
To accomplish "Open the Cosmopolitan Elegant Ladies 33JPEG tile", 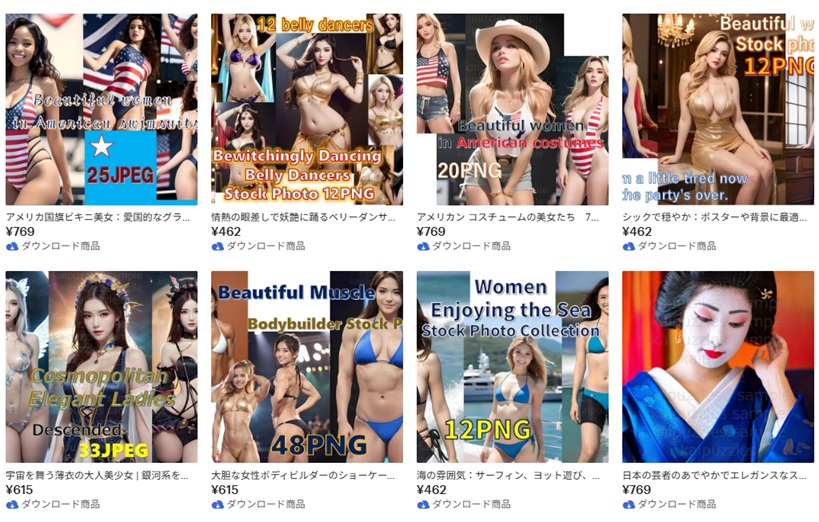I will coord(101,366).
